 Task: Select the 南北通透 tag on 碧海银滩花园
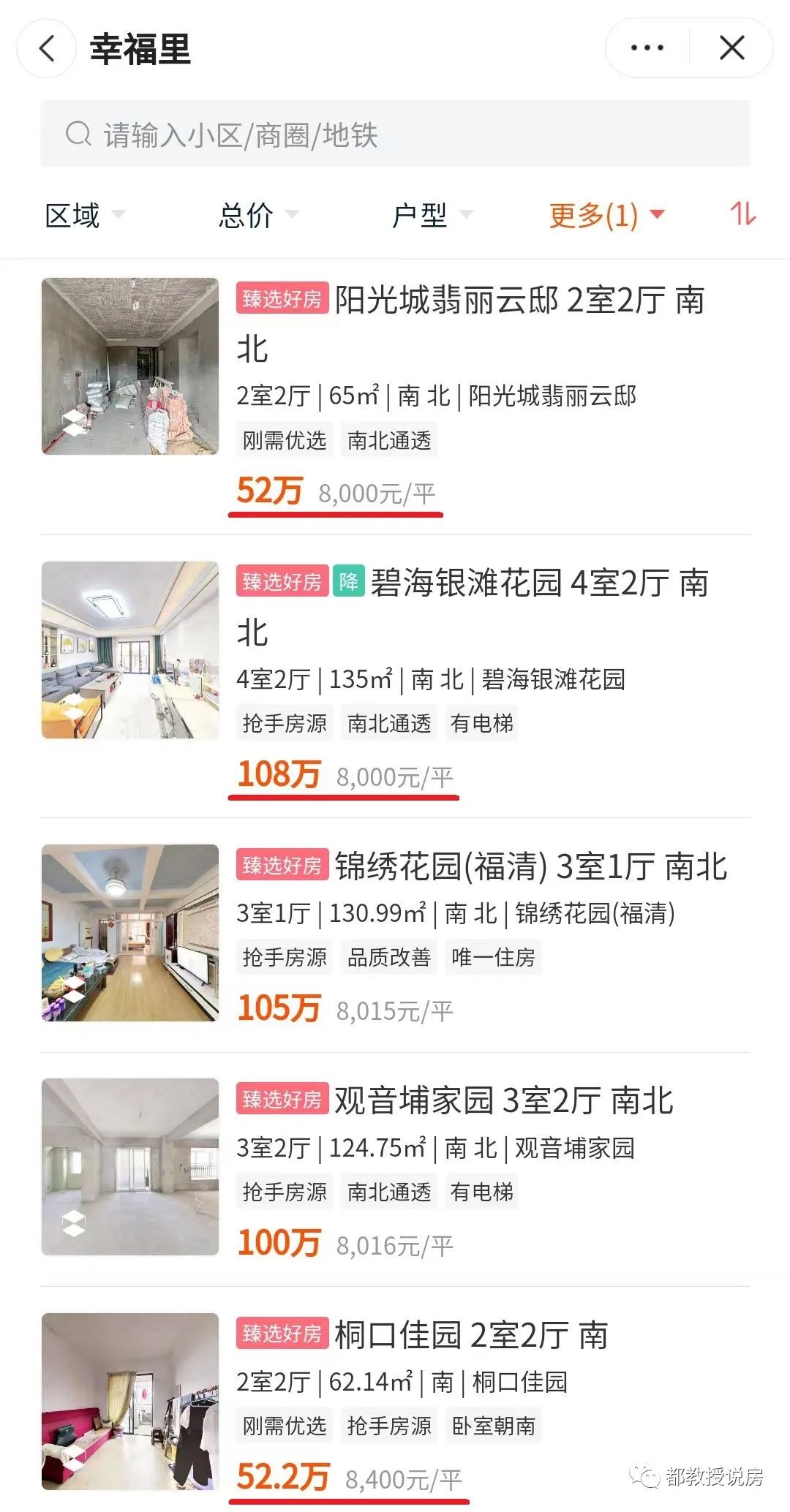pyautogui.click(x=390, y=722)
